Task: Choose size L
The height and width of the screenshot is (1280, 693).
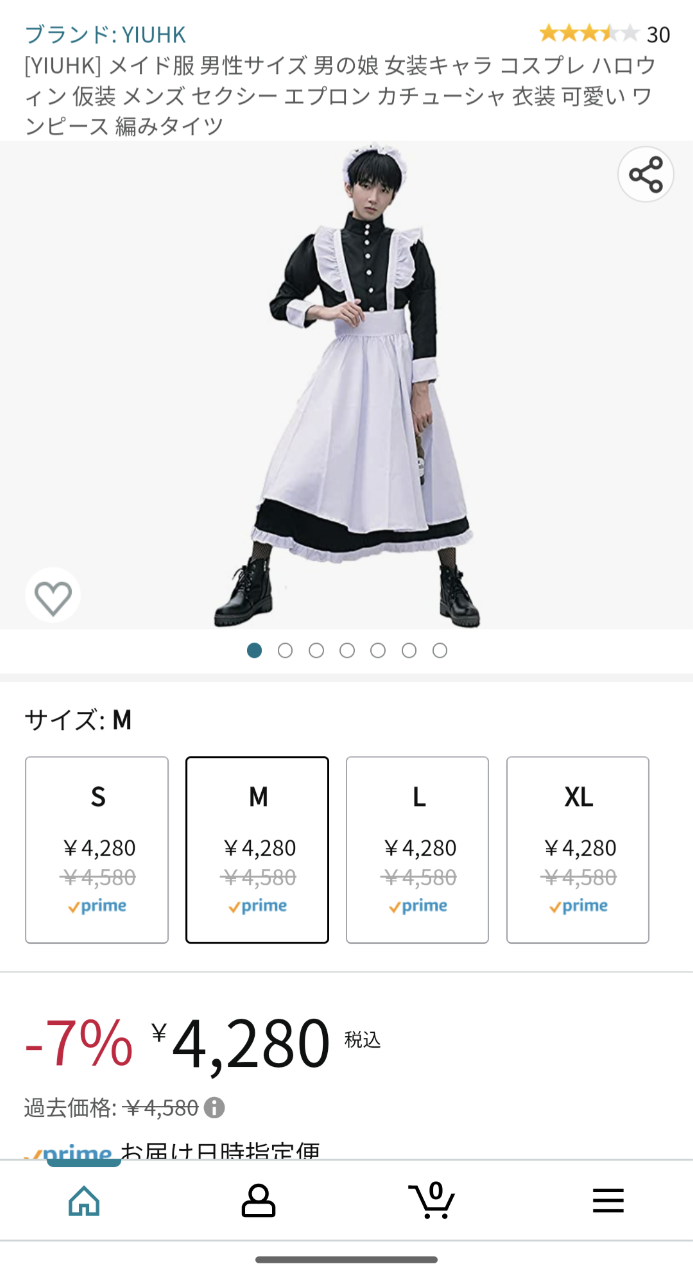Action: pyautogui.click(x=417, y=850)
